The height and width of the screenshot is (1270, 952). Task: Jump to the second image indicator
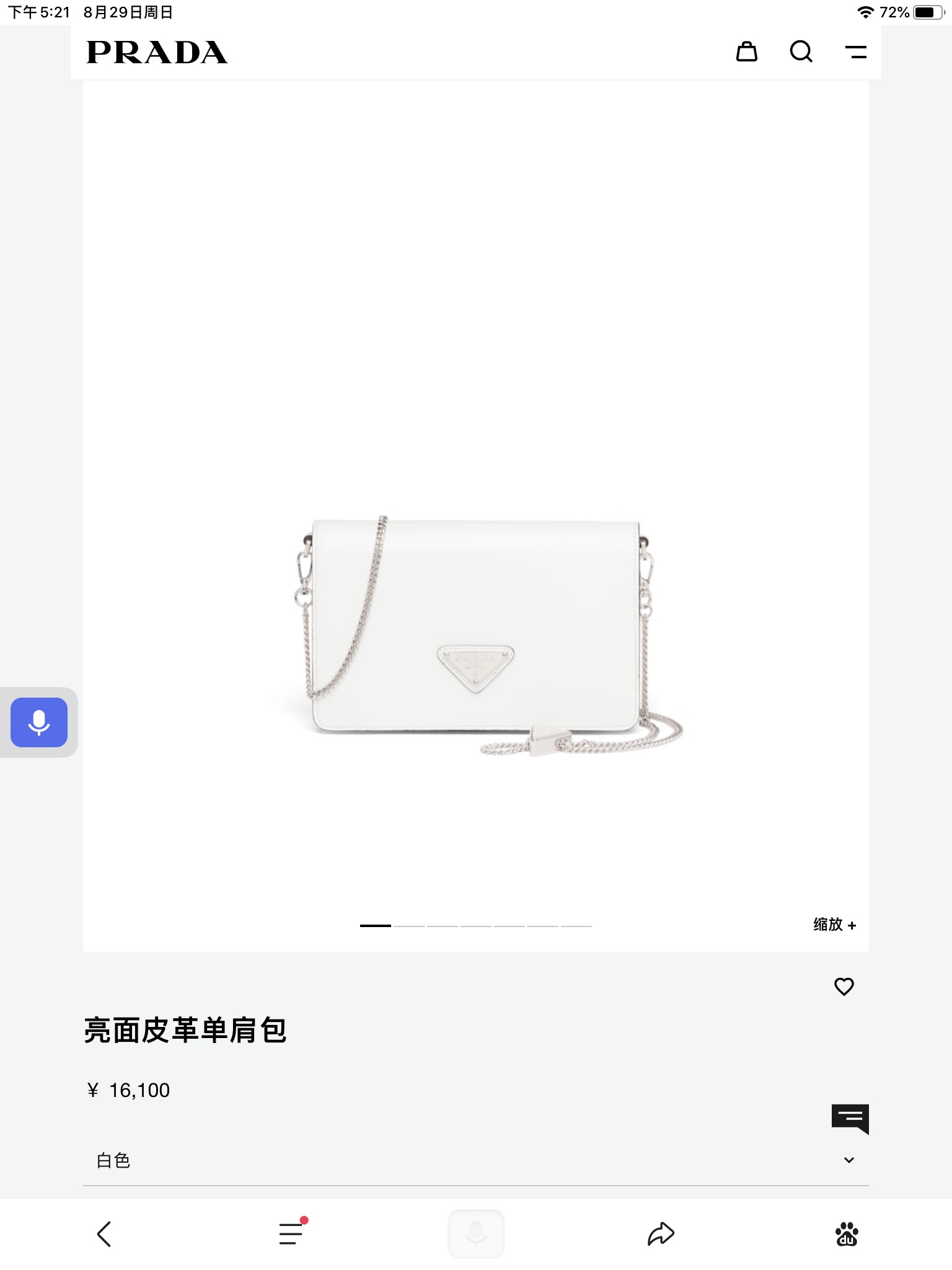(409, 926)
